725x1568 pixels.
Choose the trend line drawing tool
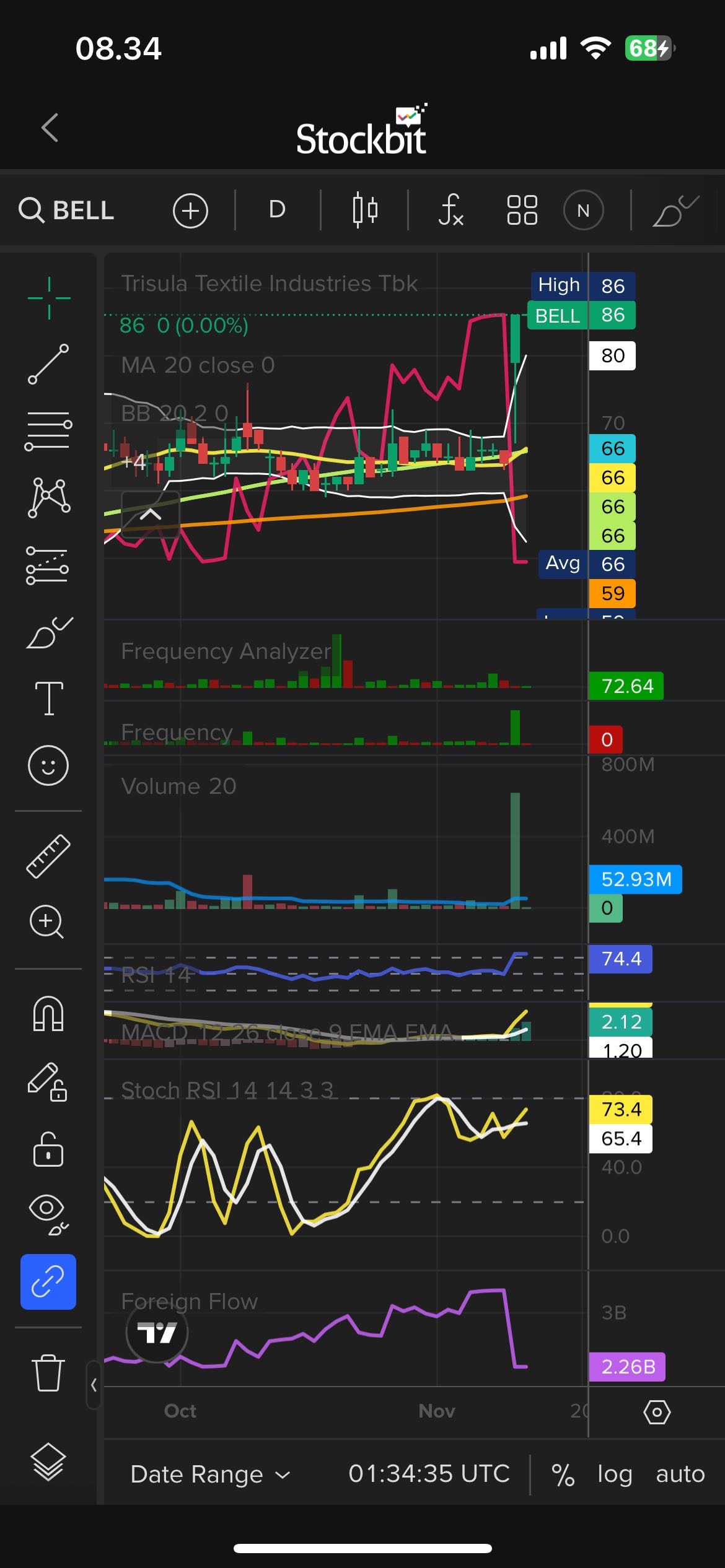coord(48,364)
